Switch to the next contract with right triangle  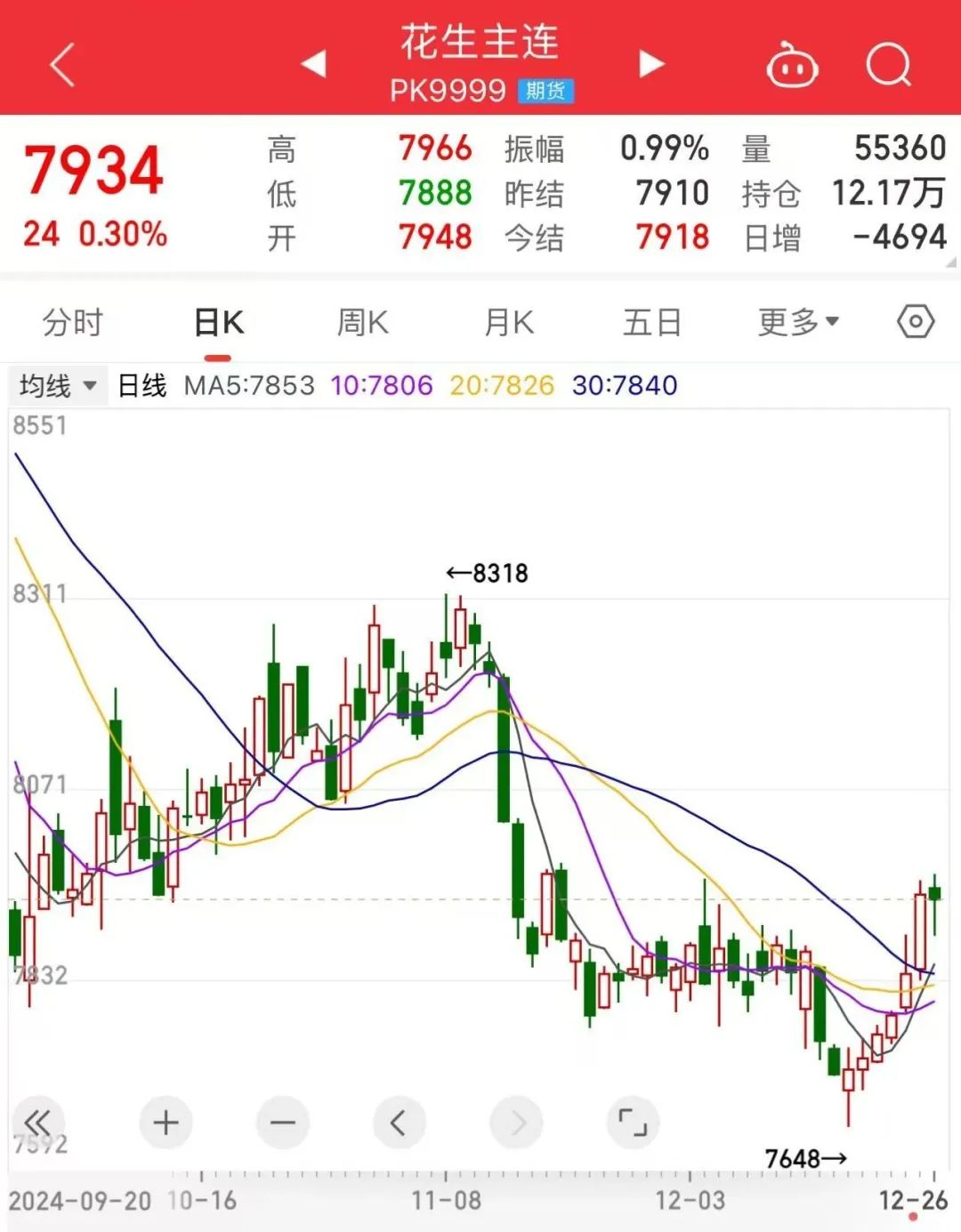coord(651,63)
